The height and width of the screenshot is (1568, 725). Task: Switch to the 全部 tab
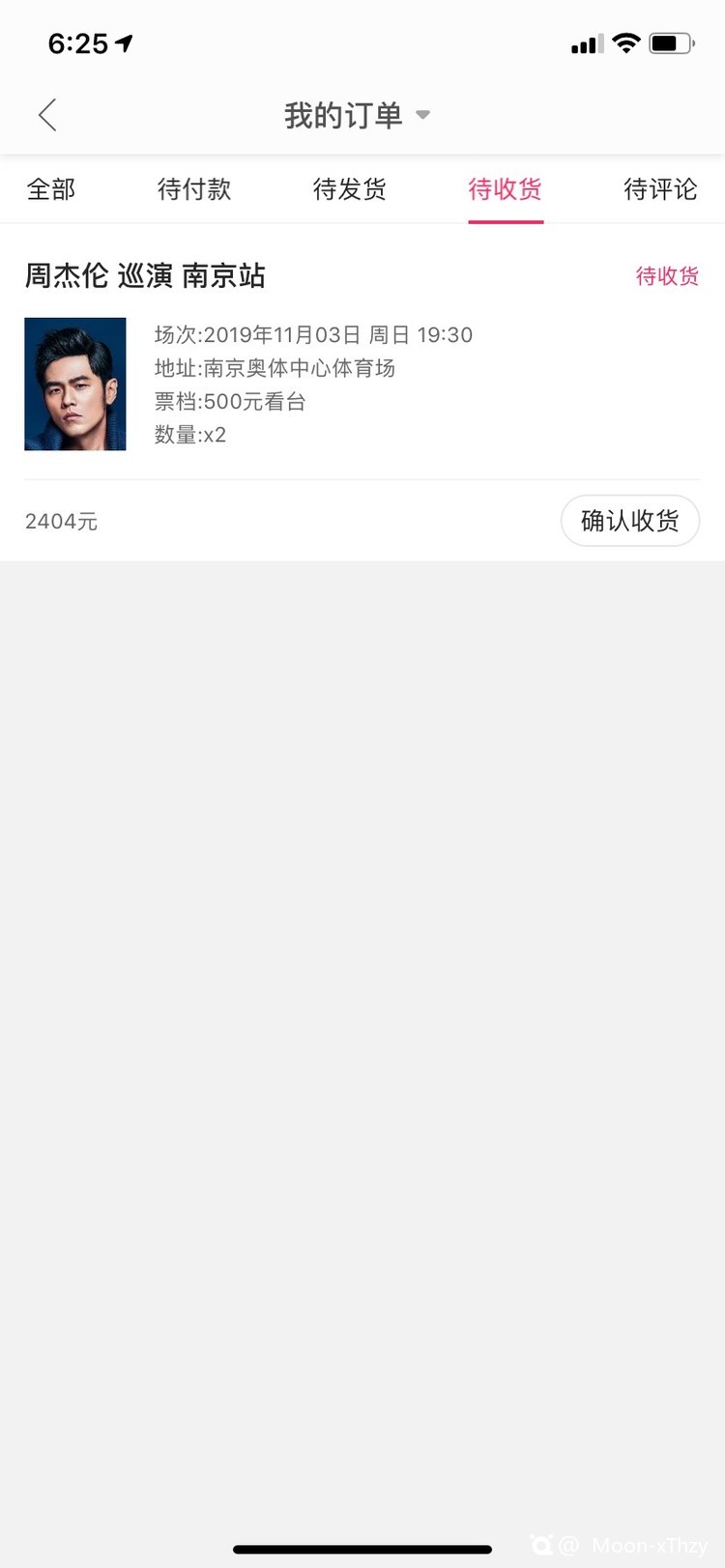pos(51,189)
